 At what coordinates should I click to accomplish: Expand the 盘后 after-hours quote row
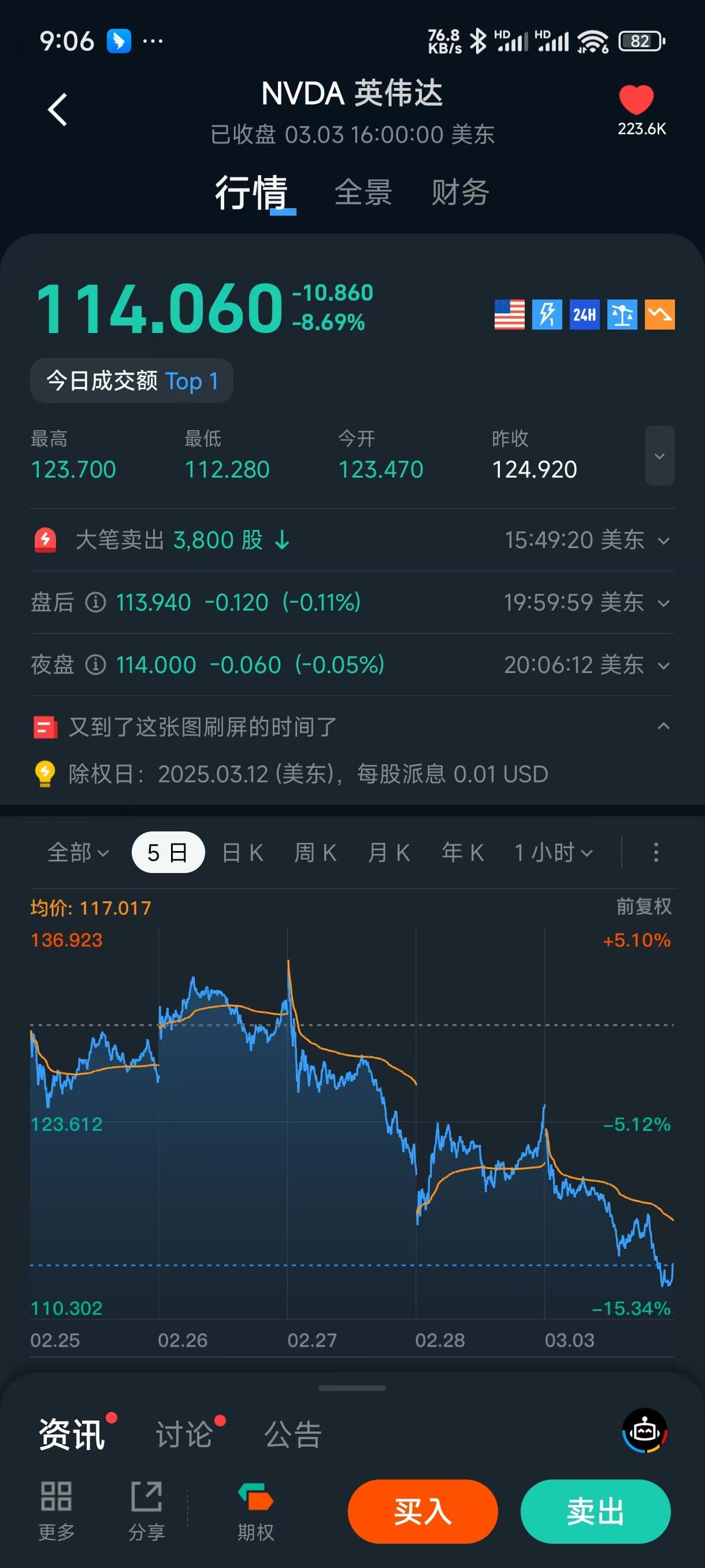click(352, 602)
